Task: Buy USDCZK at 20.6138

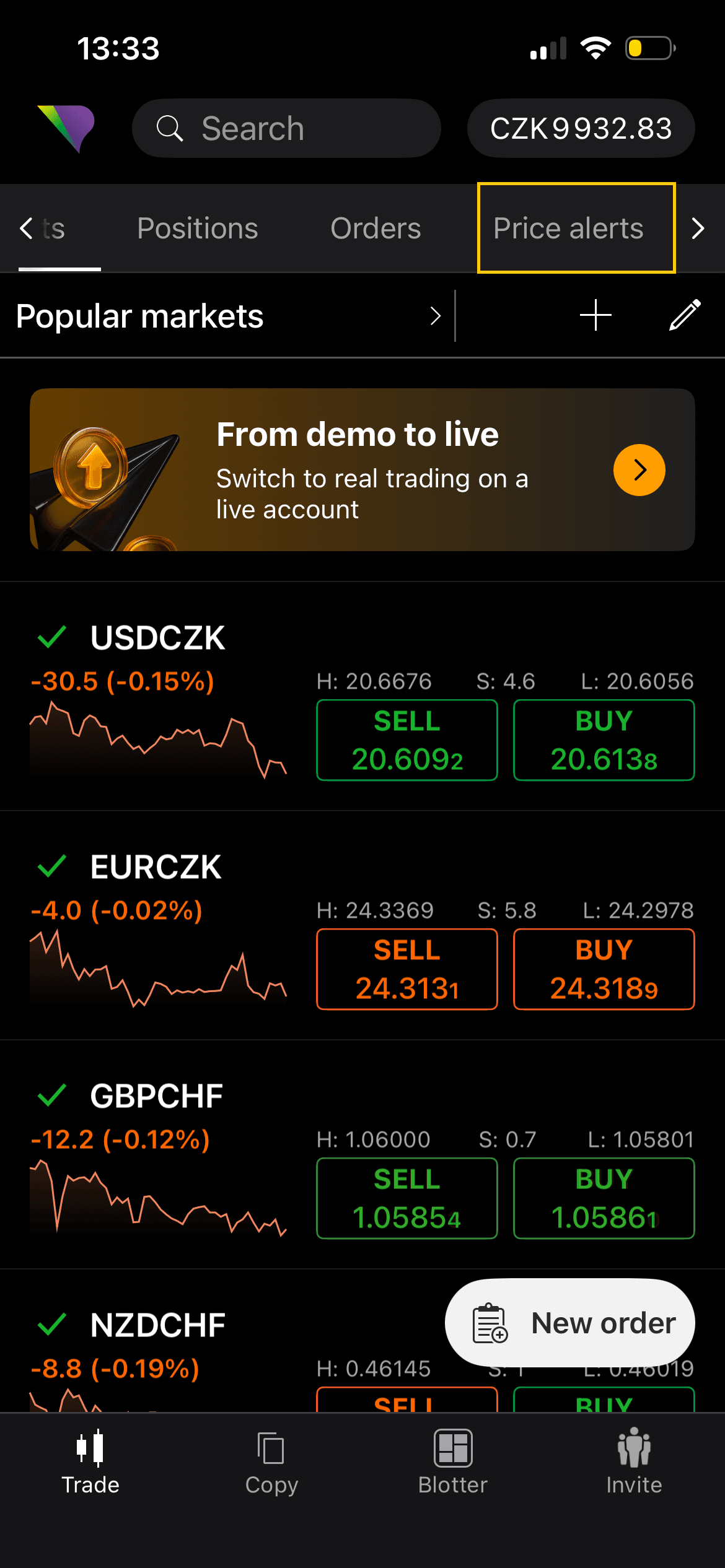Action: point(604,740)
